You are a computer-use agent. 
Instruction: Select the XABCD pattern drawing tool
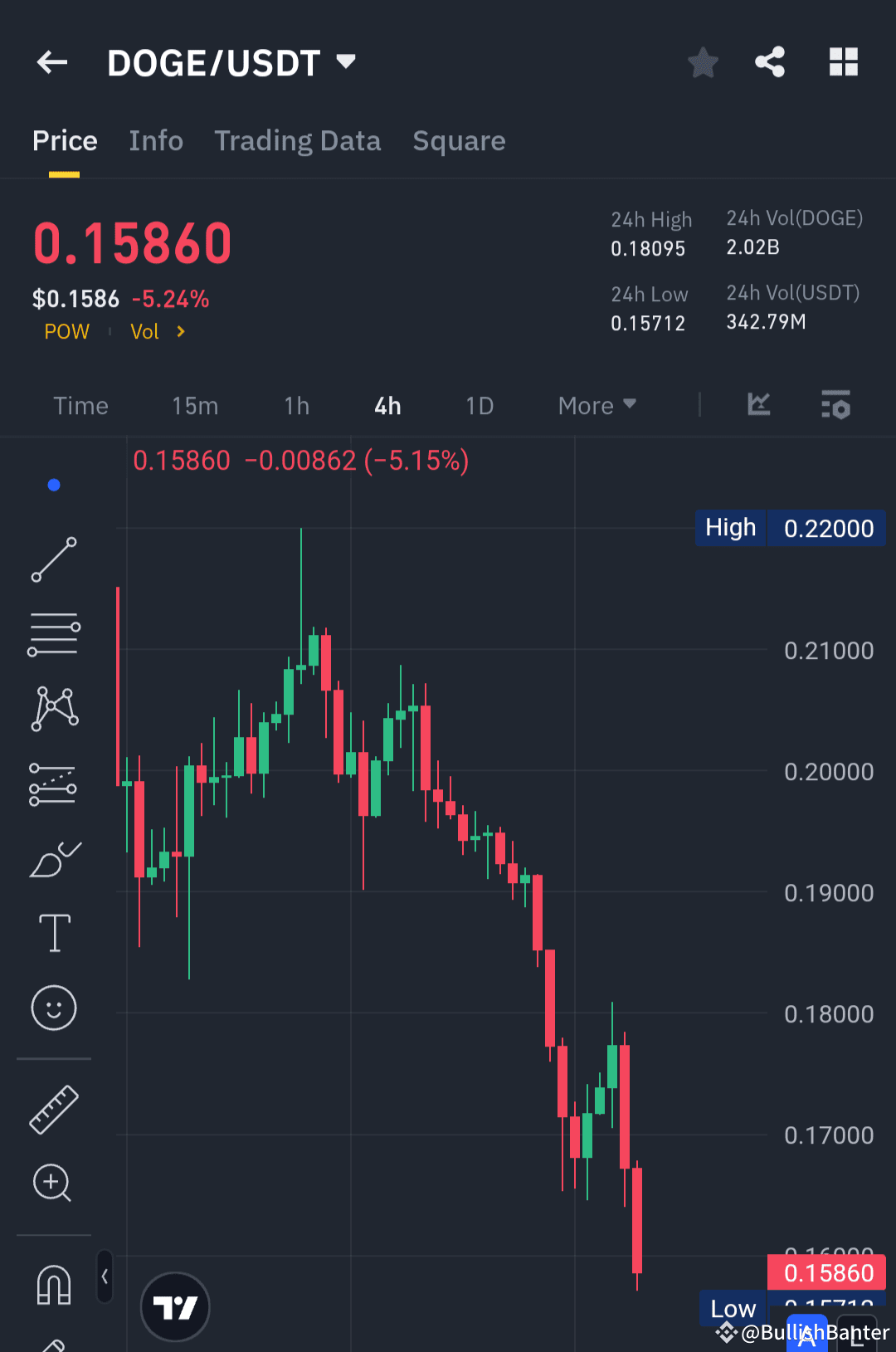[x=53, y=708]
